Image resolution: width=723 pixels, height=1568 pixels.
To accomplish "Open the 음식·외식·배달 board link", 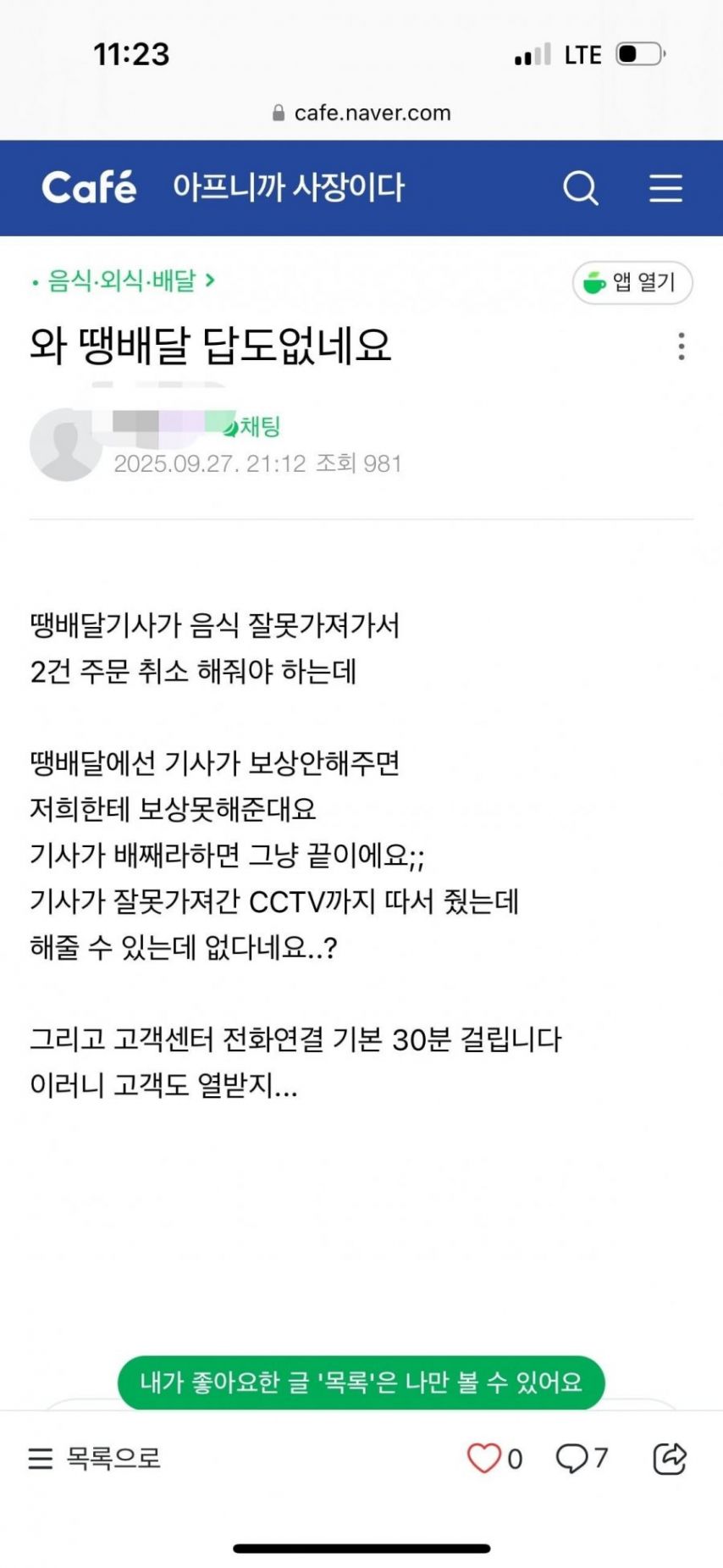I will point(124,280).
